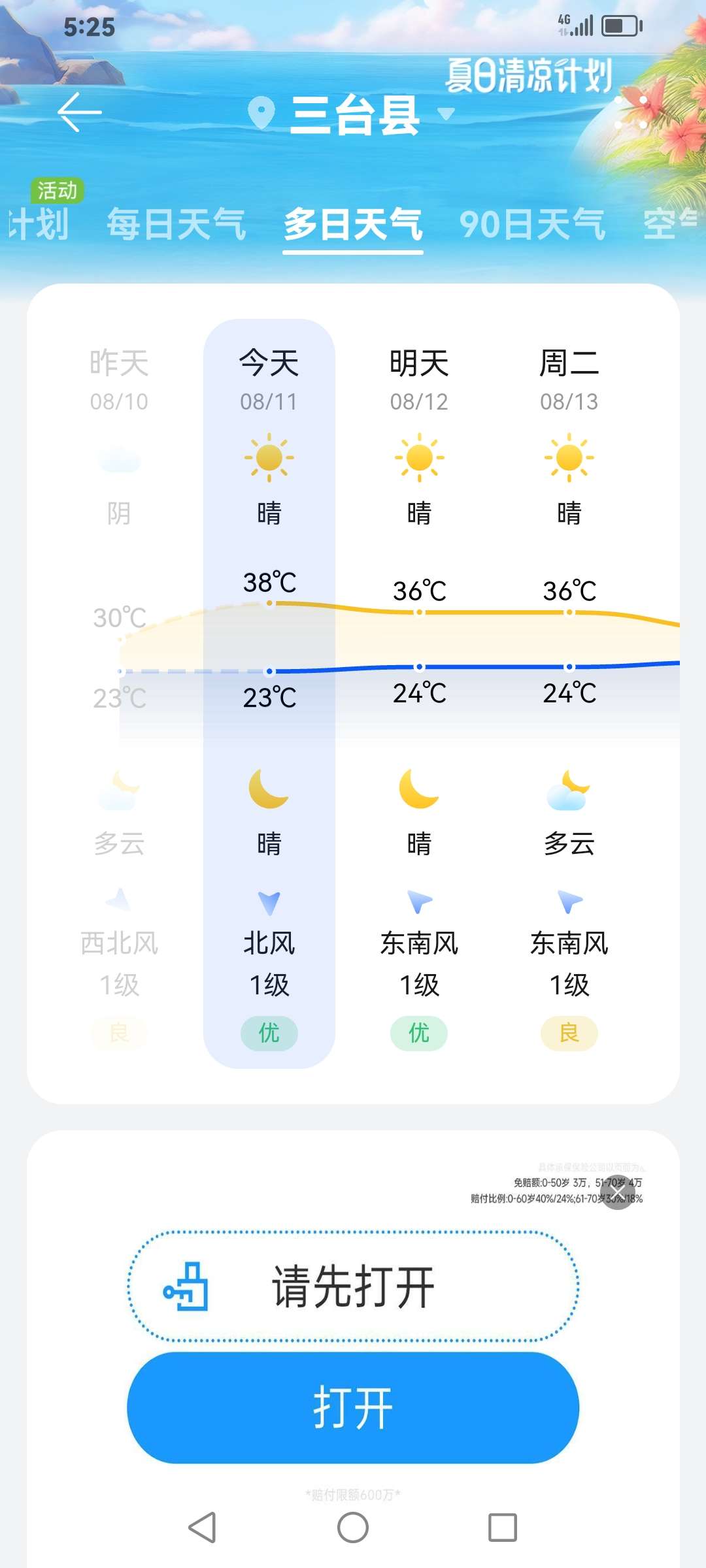Dismiss the ad with the X button
This screenshot has height=1568, width=706.
pos(618,1193)
